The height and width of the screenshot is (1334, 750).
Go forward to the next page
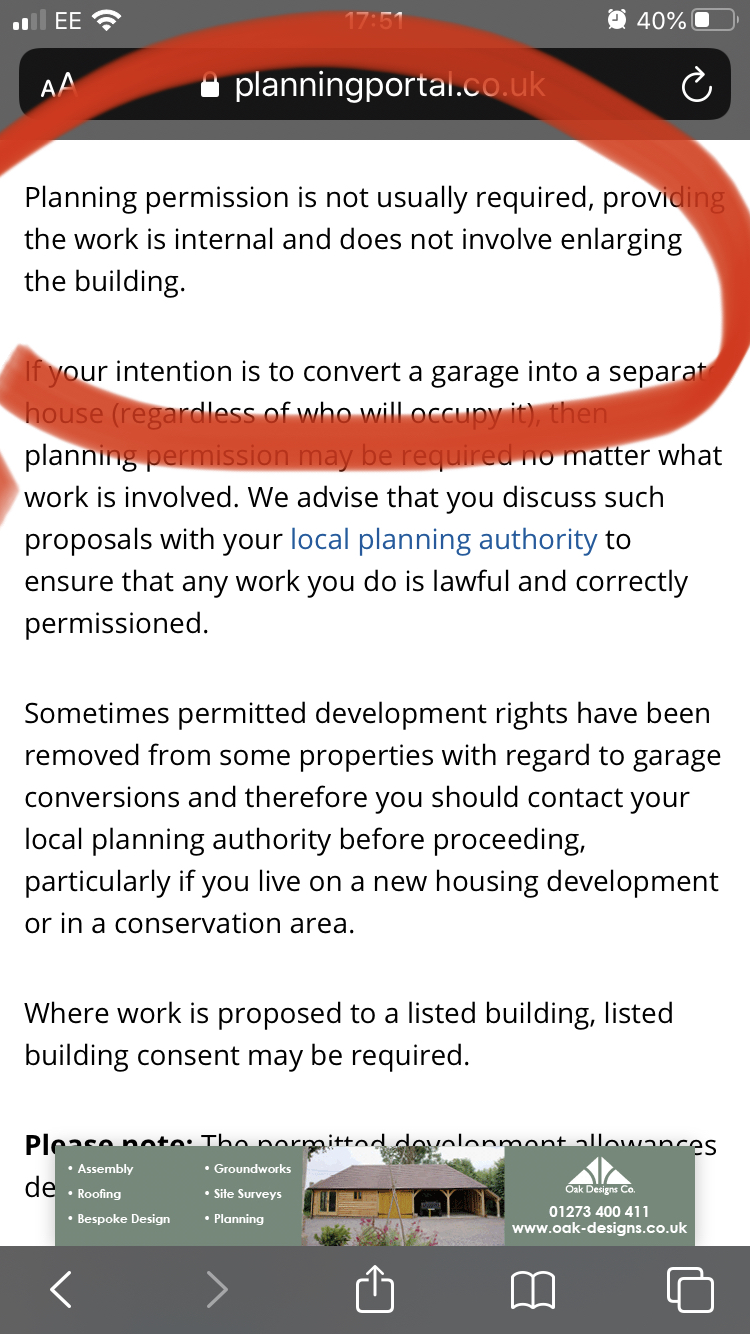[216, 1290]
